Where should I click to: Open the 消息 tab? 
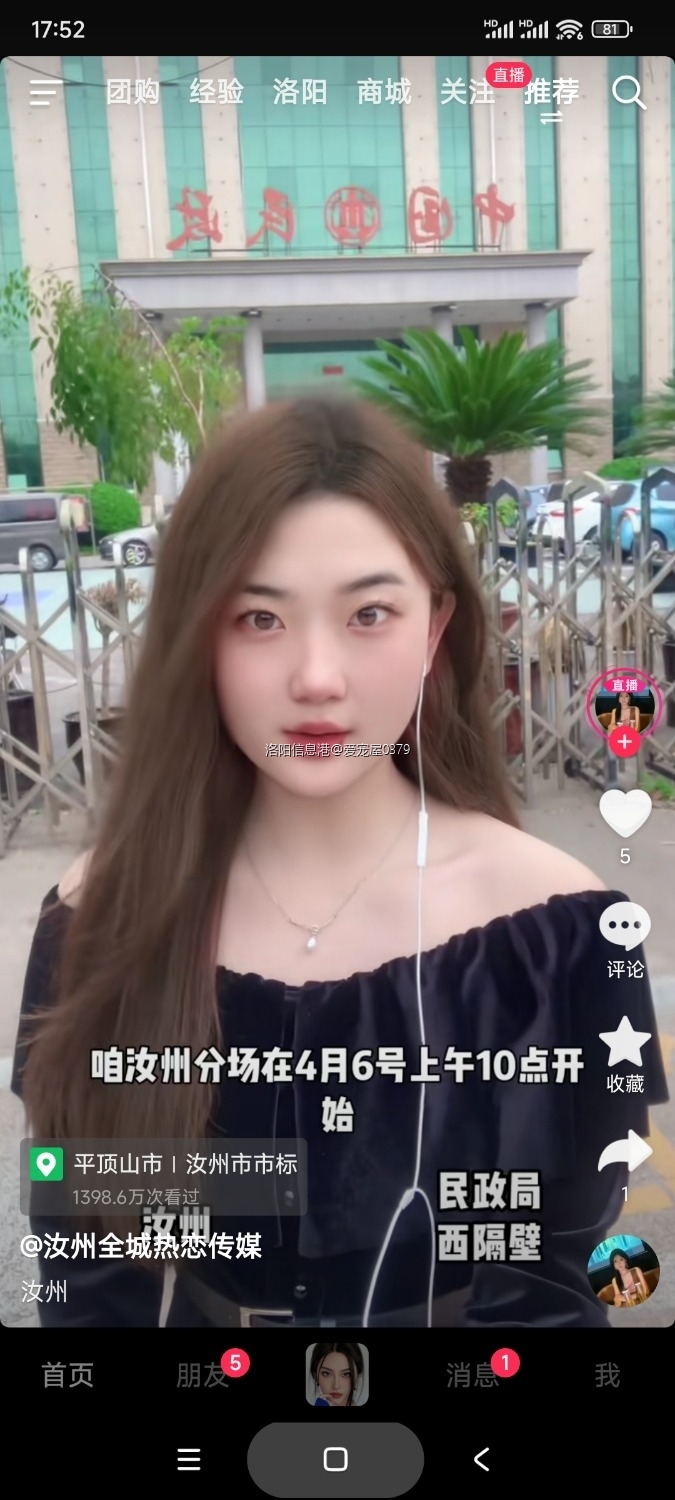[472, 1375]
